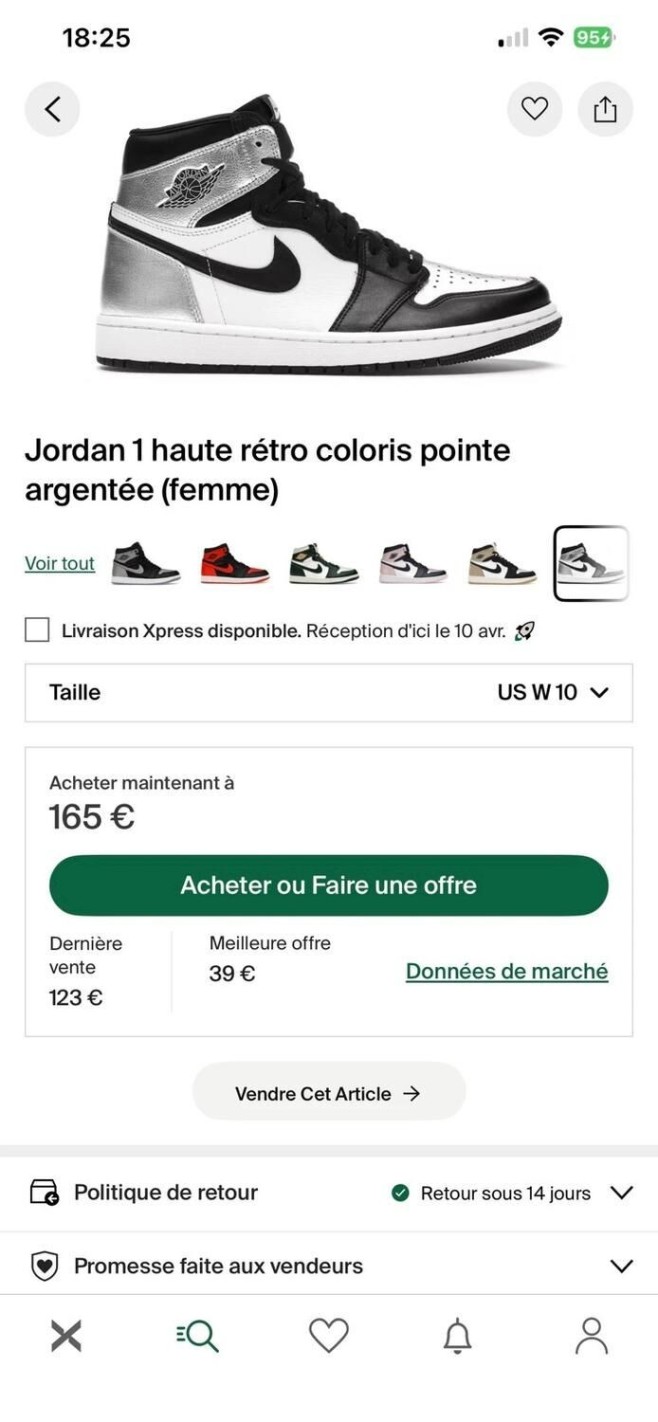Tap 'Acheter ou Faire une offre'
Viewport: 658px width, 1422px height.
pos(329,885)
